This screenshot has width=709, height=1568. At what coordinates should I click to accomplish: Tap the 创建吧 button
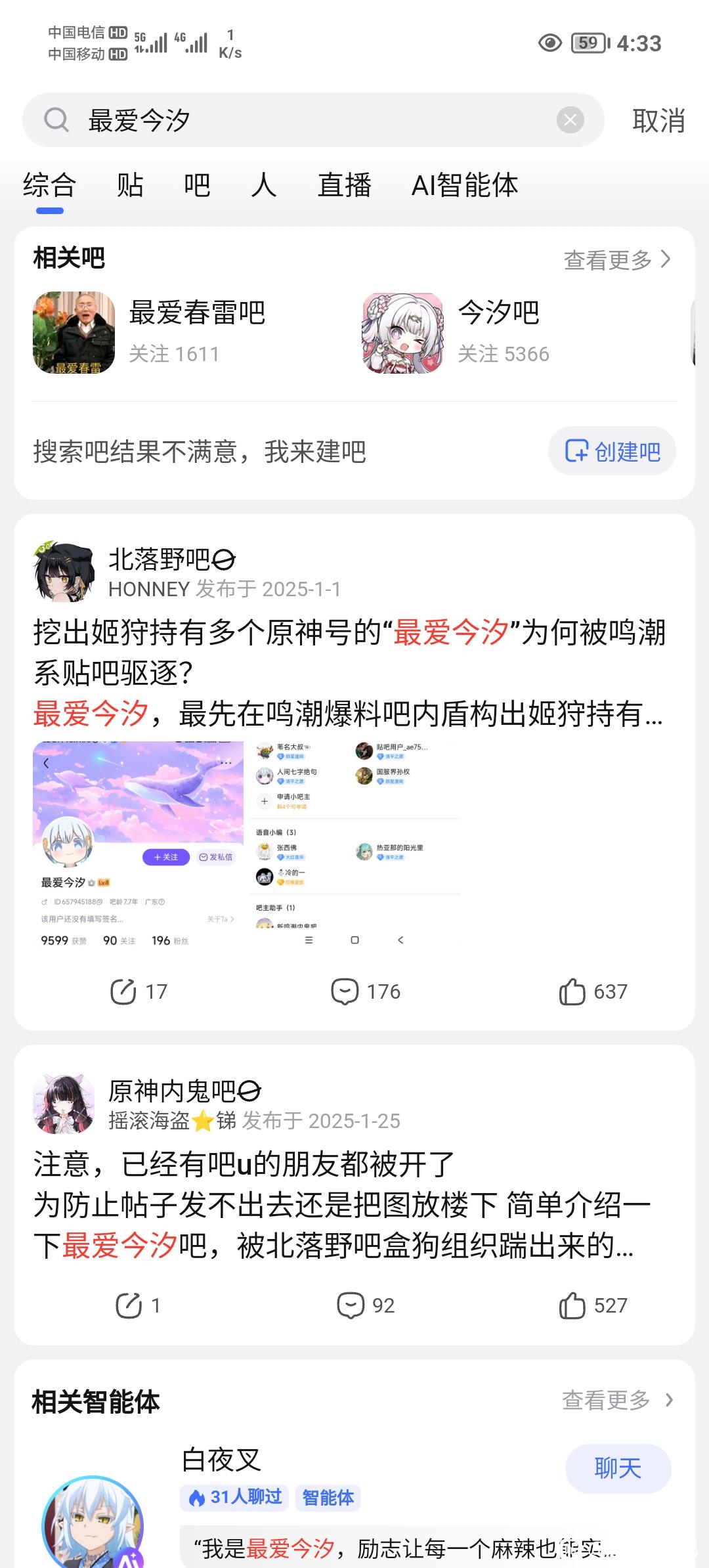(x=612, y=452)
